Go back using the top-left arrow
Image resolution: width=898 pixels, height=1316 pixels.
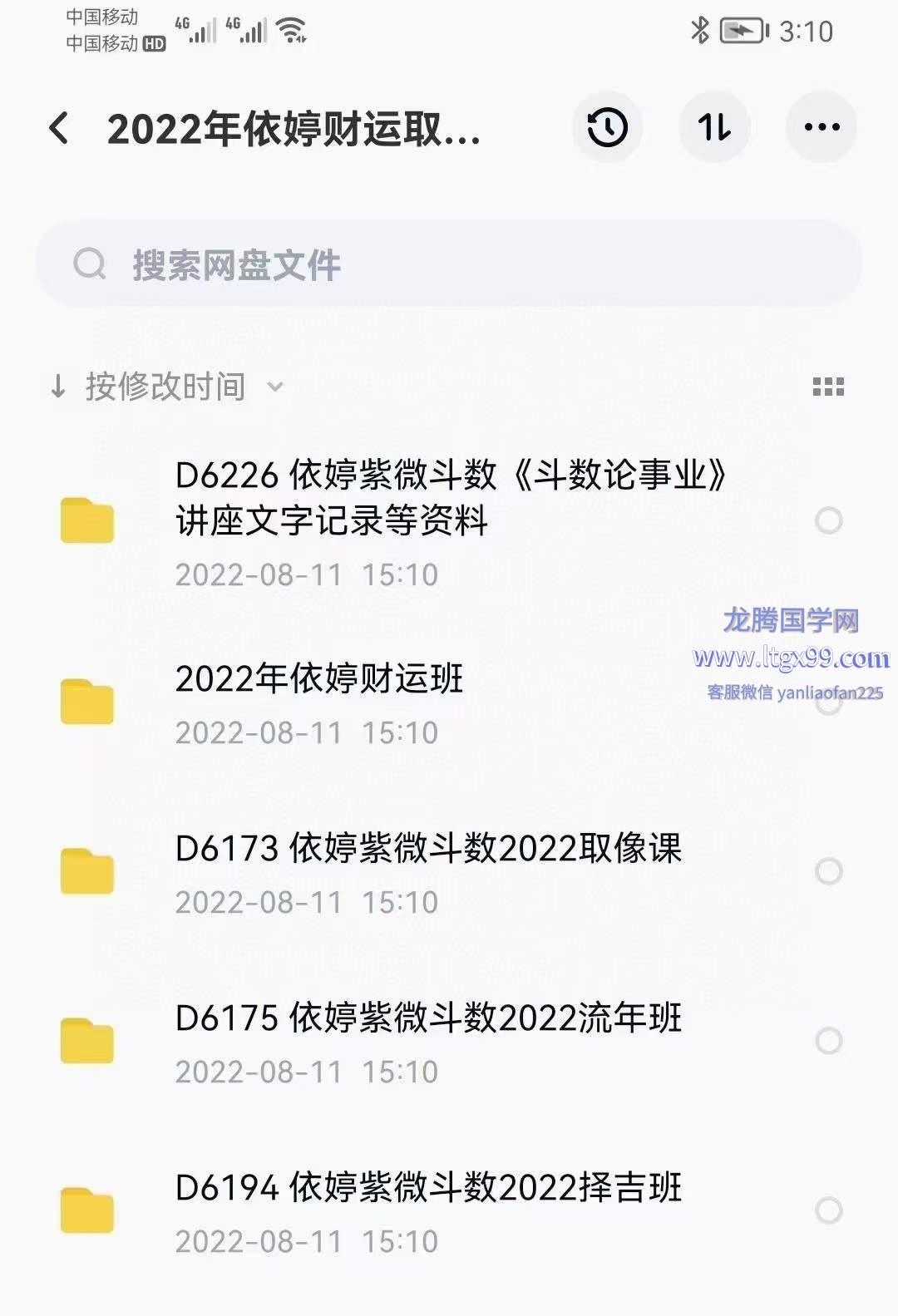click(59, 128)
